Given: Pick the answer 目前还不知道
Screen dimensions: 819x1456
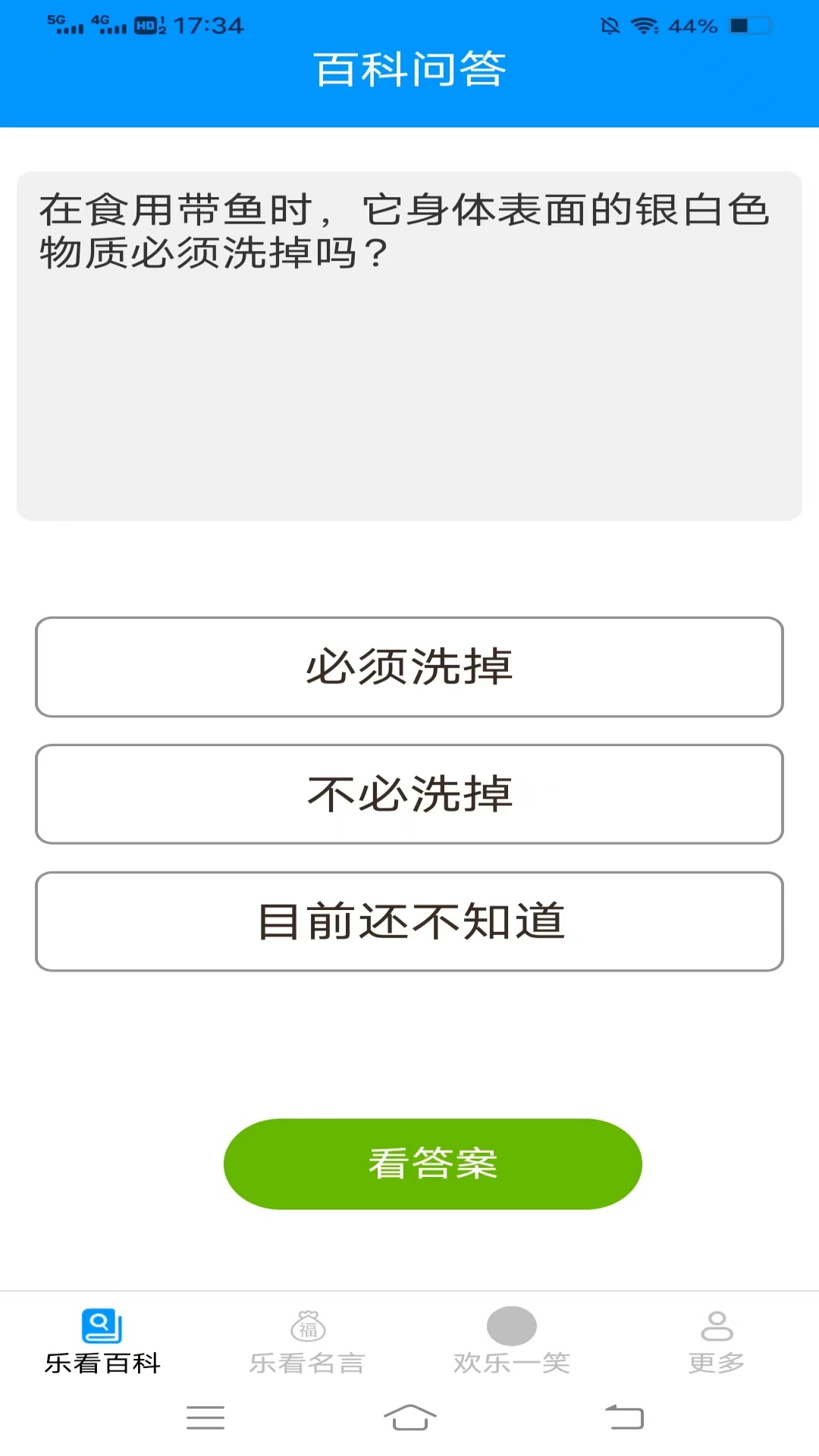Looking at the screenshot, I should point(409,921).
